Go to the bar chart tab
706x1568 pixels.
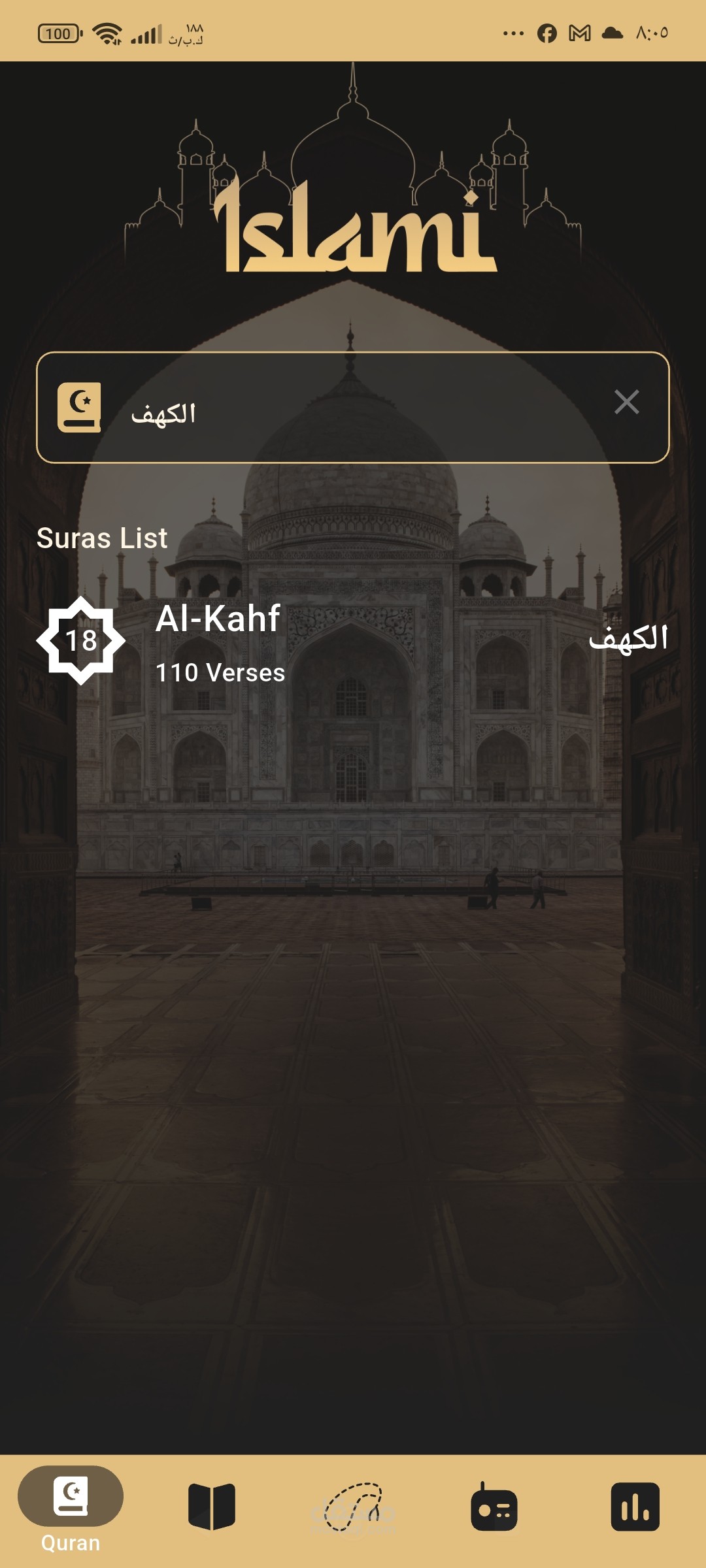635,1507
